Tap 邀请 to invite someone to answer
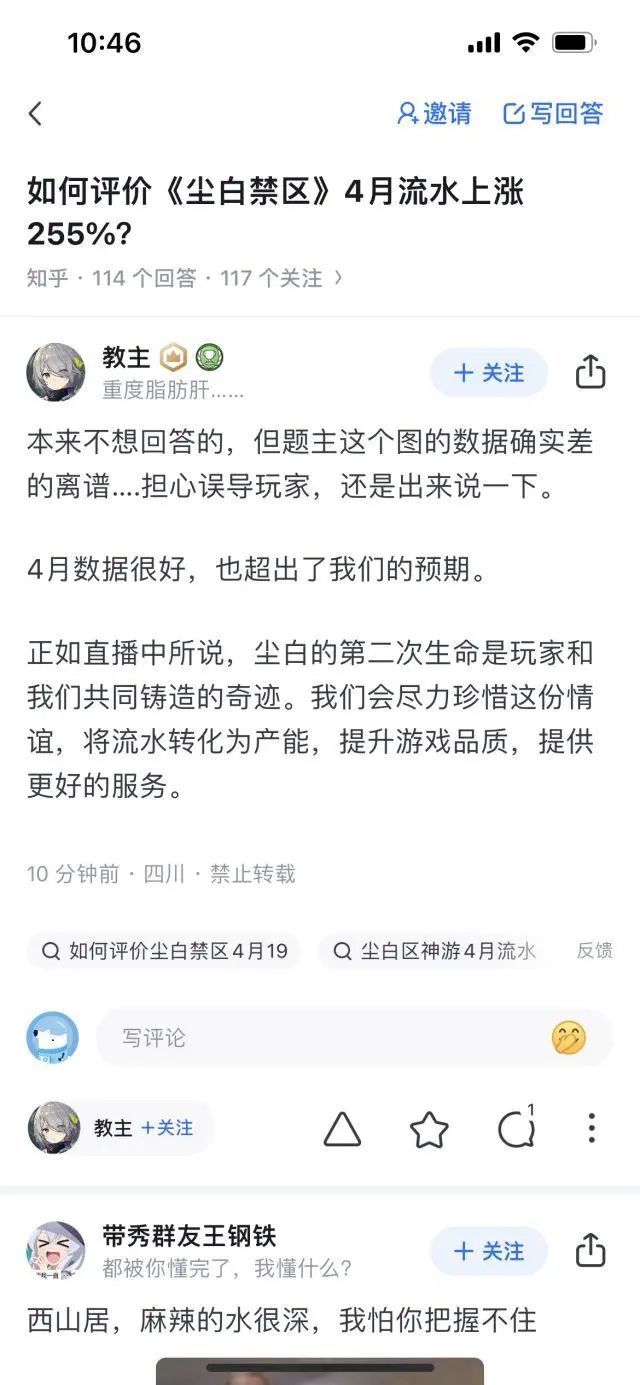This screenshot has height=1385, width=640. pos(434,114)
